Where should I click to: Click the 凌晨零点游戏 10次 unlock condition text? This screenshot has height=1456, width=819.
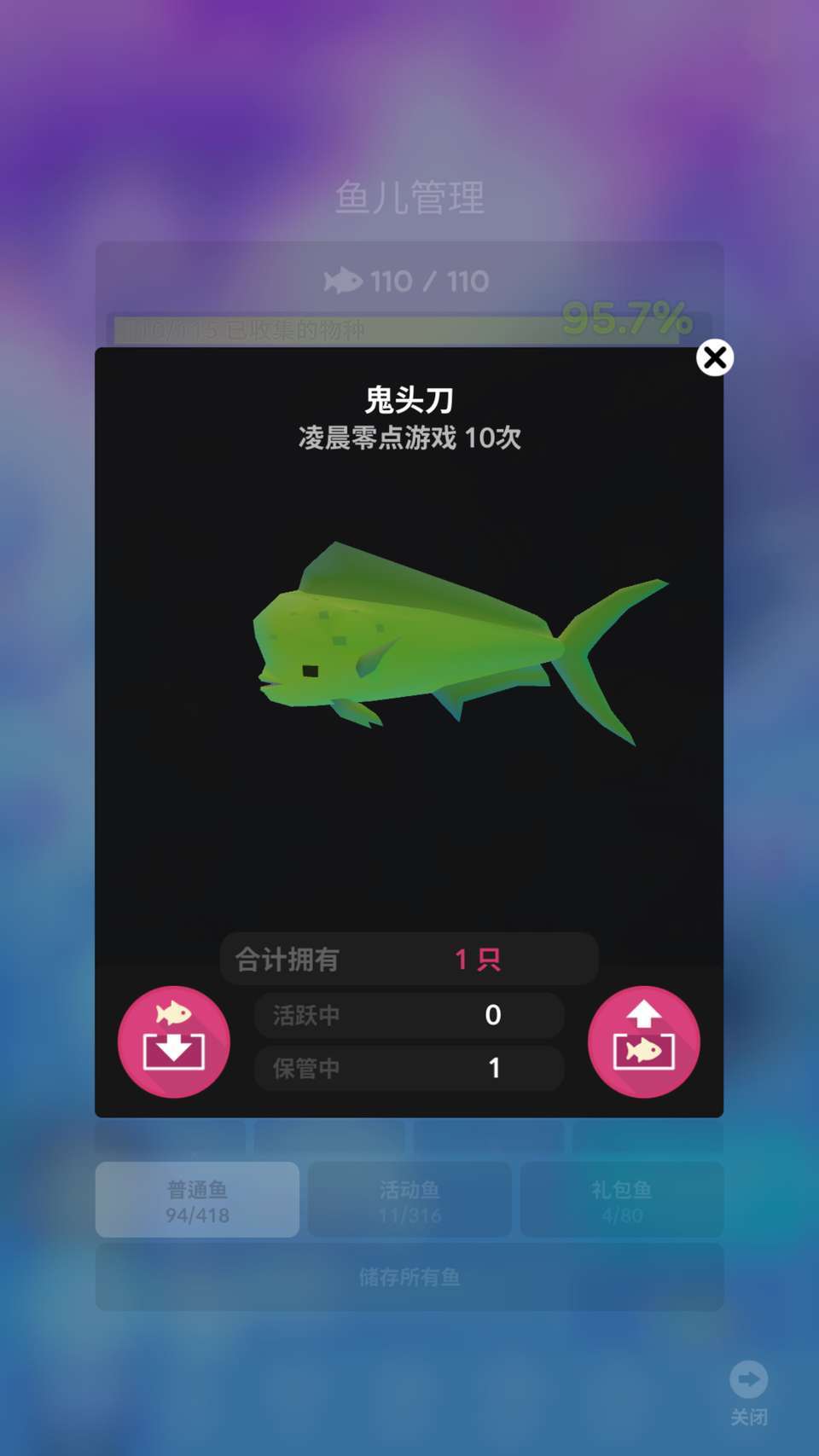tap(409, 438)
